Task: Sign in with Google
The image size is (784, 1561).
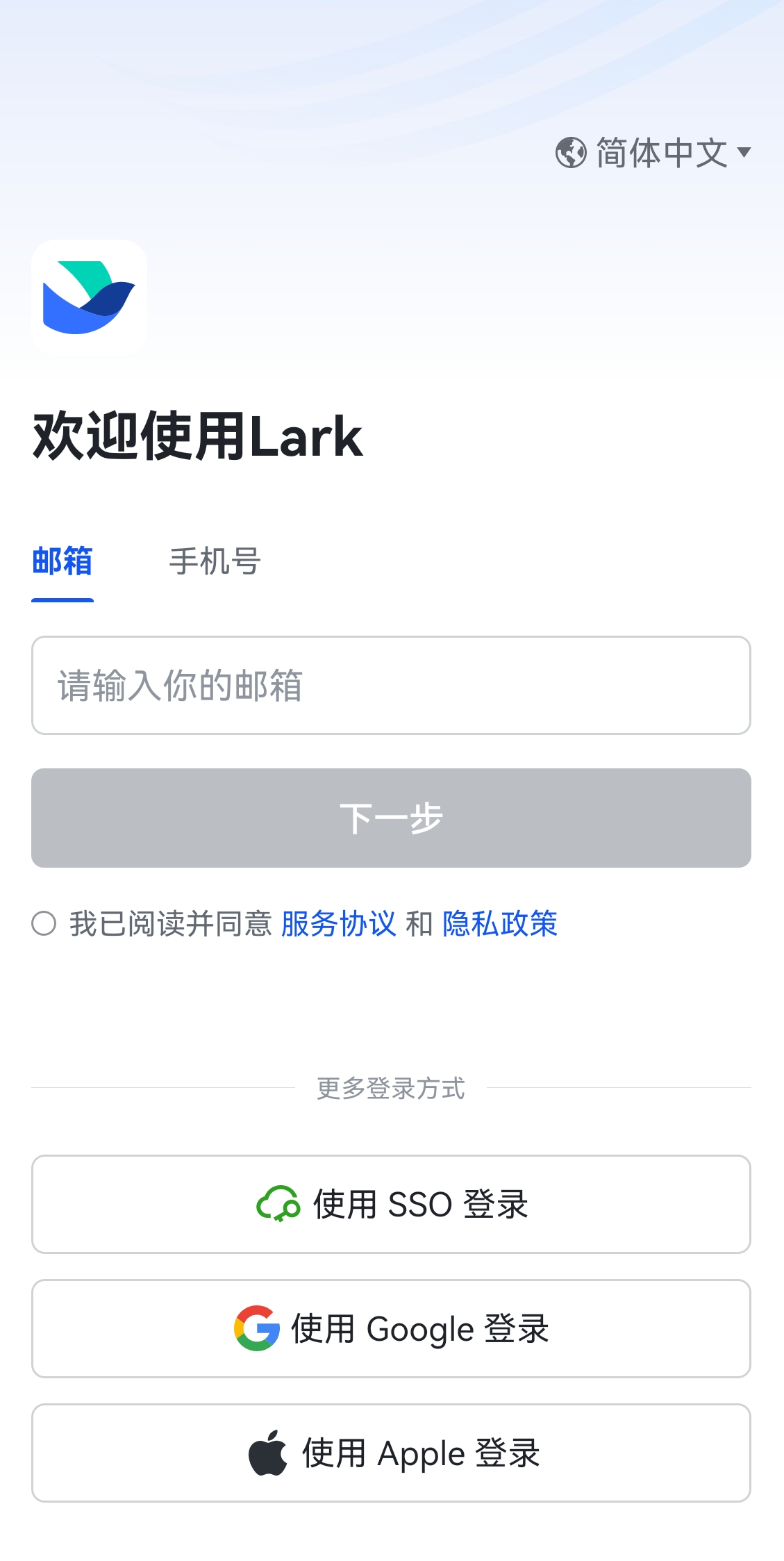Action: [392, 1328]
